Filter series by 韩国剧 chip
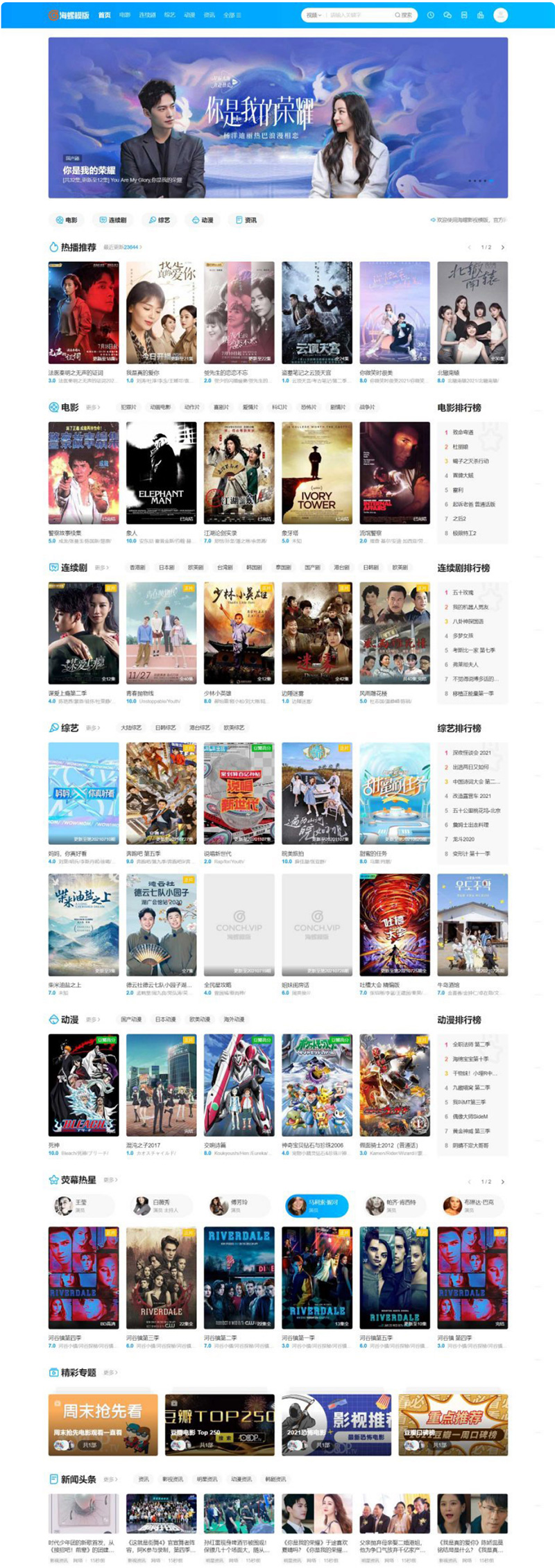This screenshot has width=555, height=1568. point(254,568)
